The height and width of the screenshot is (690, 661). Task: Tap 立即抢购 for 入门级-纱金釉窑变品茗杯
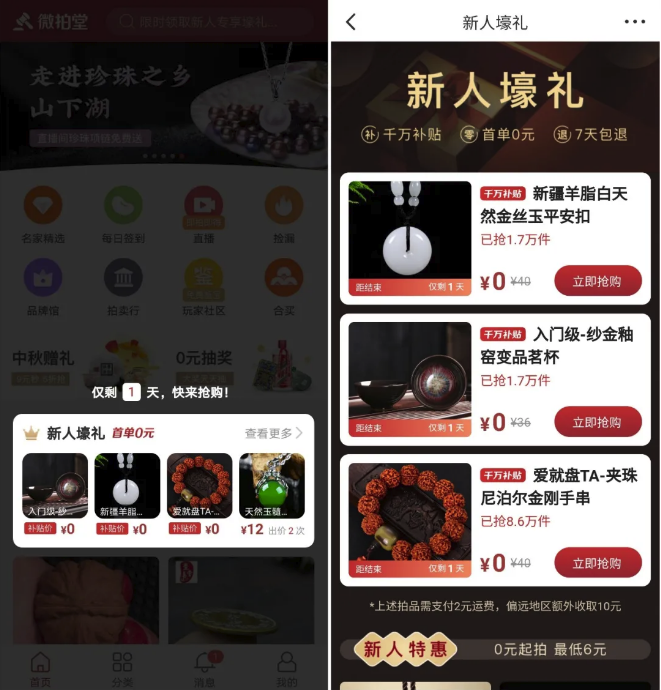click(598, 422)
